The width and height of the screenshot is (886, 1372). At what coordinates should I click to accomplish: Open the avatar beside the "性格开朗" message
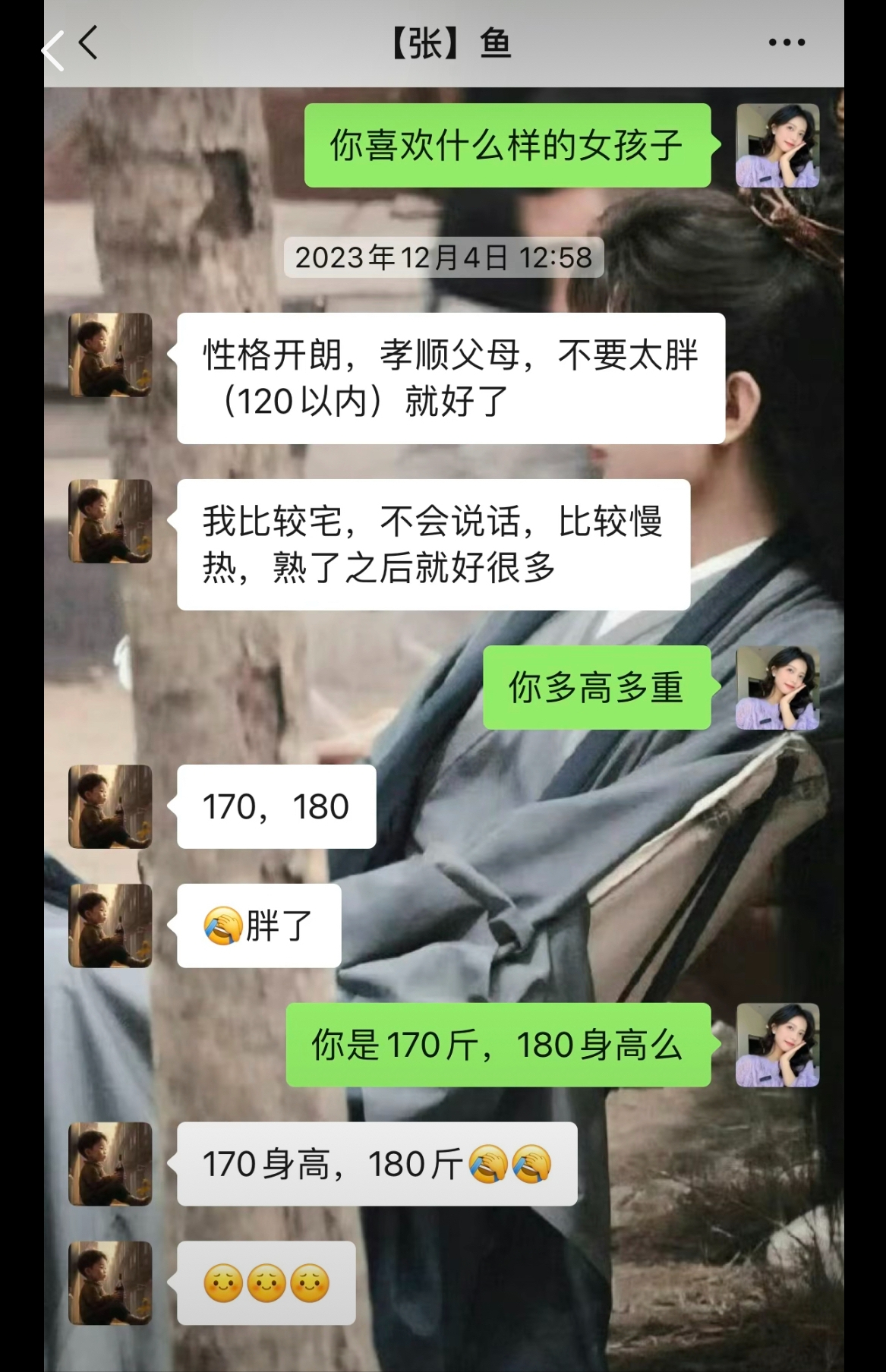click(110, 355)
